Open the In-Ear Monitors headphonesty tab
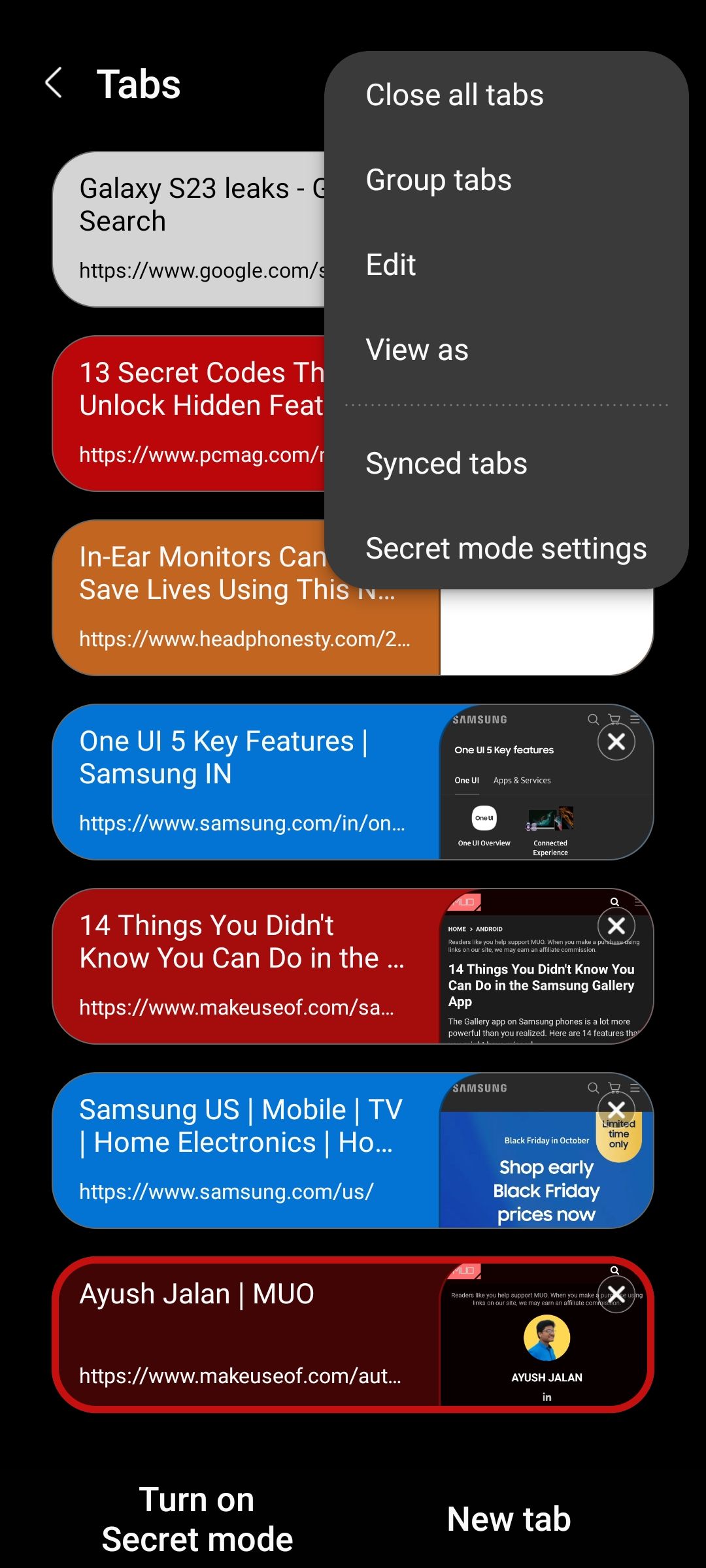The image size is (706, 1568). [x=242, y=598]
